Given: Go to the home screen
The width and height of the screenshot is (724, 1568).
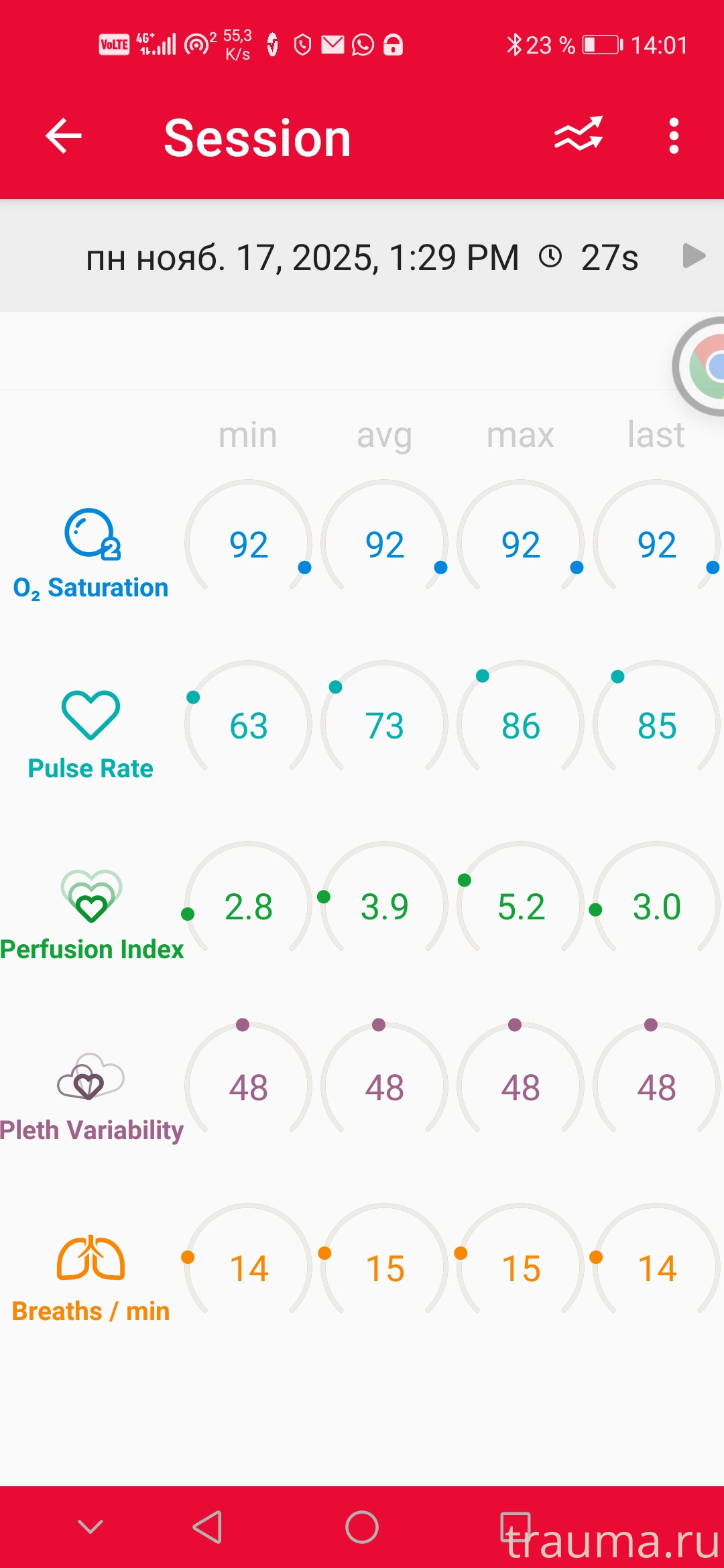Looking at the screenshot, I should click(x=362, y=1527).
